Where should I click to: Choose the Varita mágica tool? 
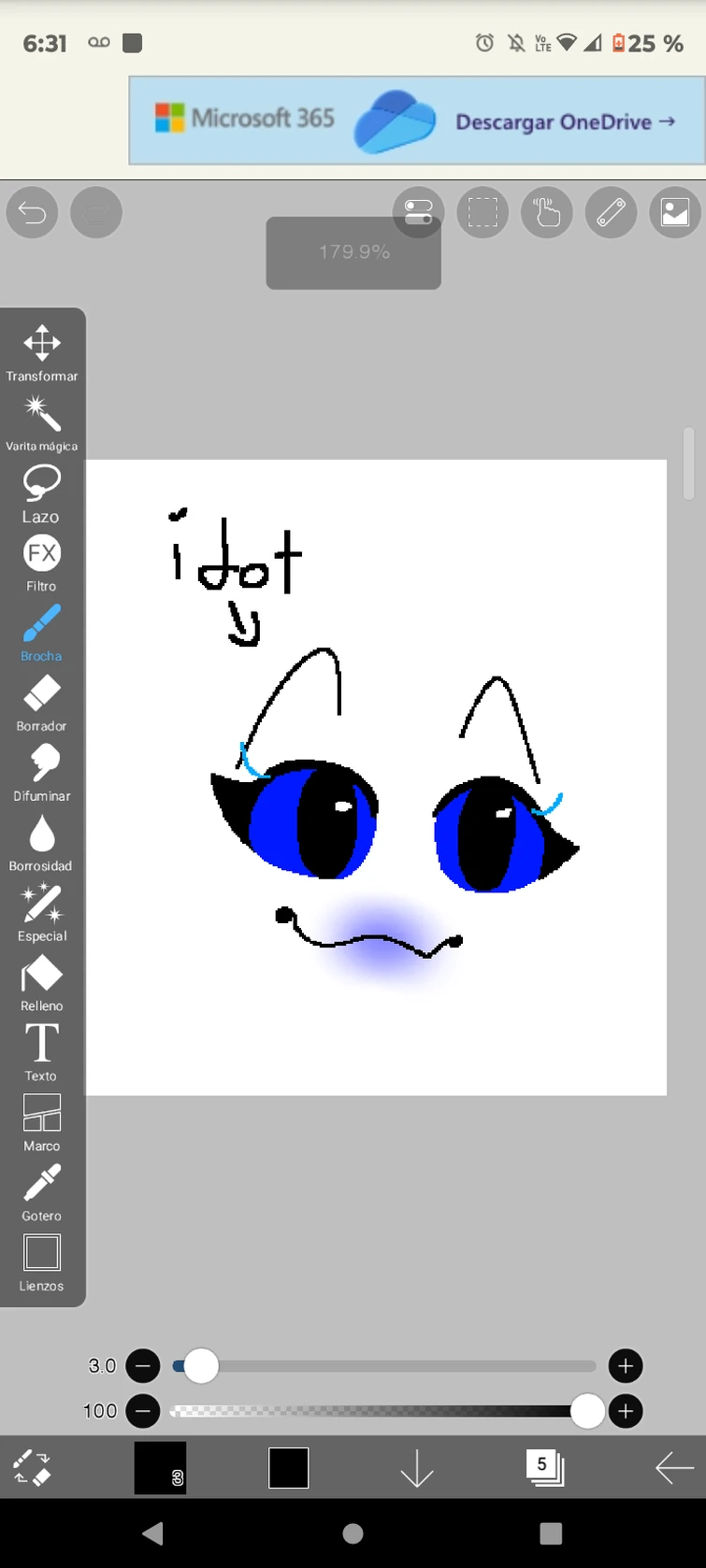point(42,423)
